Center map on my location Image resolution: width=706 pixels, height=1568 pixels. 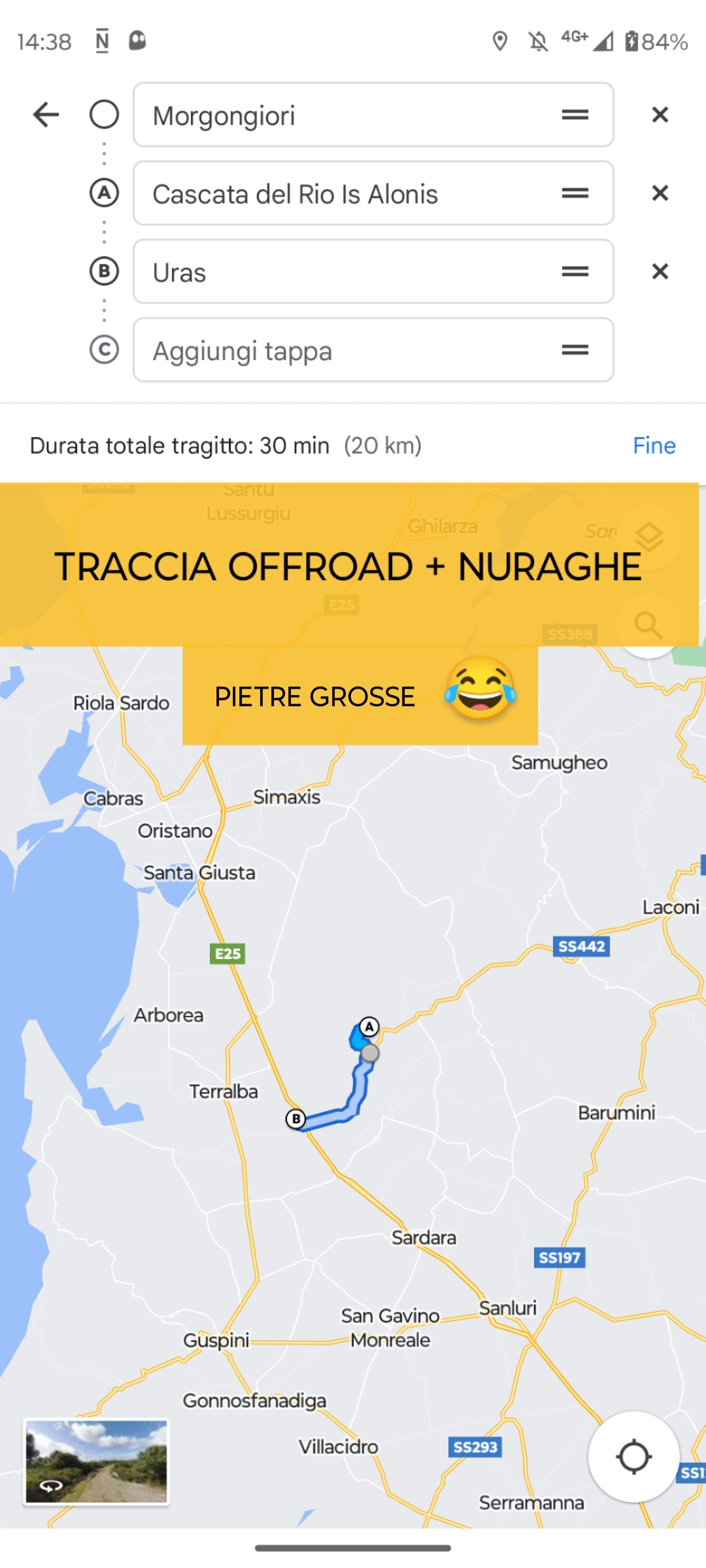pyautogui.click(x=633, y=1457)
